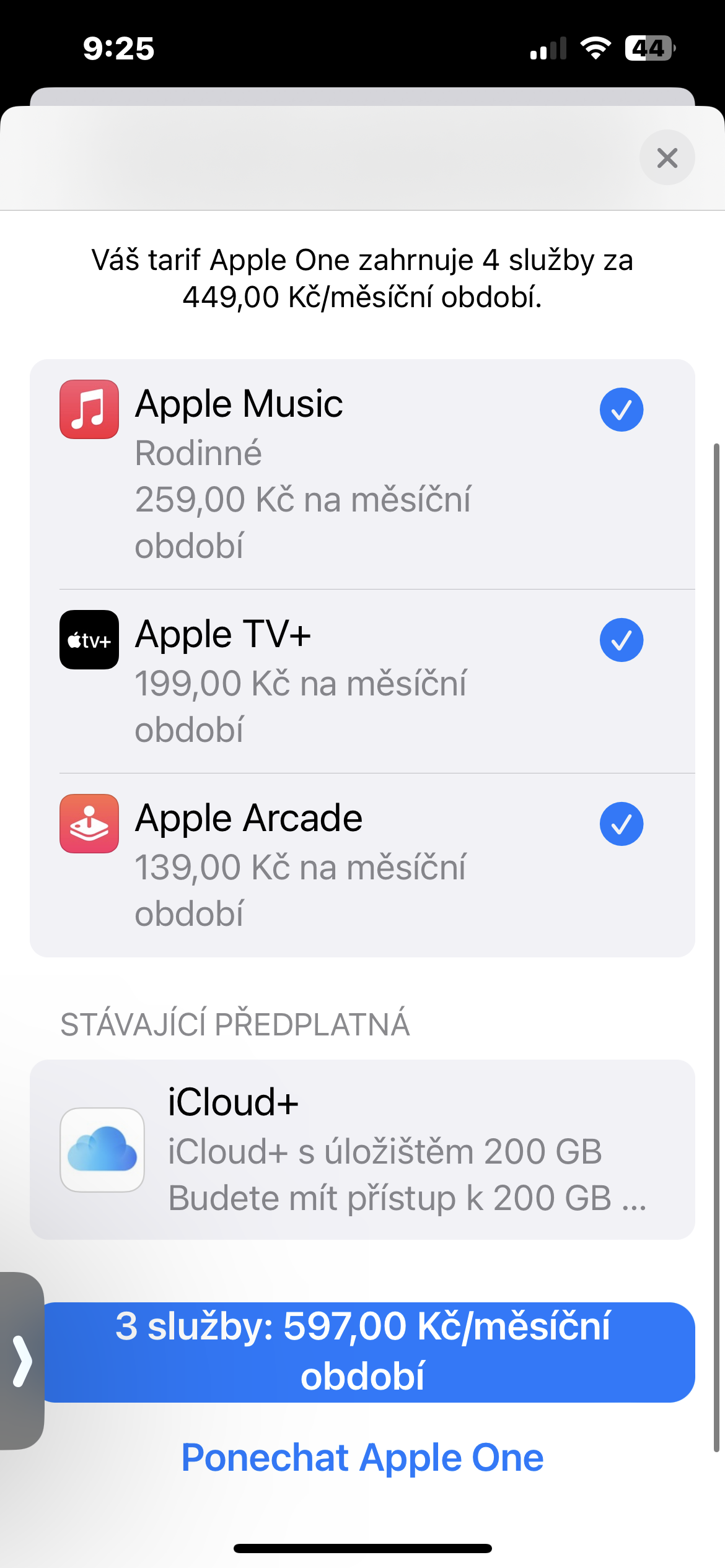Viewport: 725px width, 1568px height.
Task: Open the iCloud+ 200 GB row
Action: (362, 1149)
